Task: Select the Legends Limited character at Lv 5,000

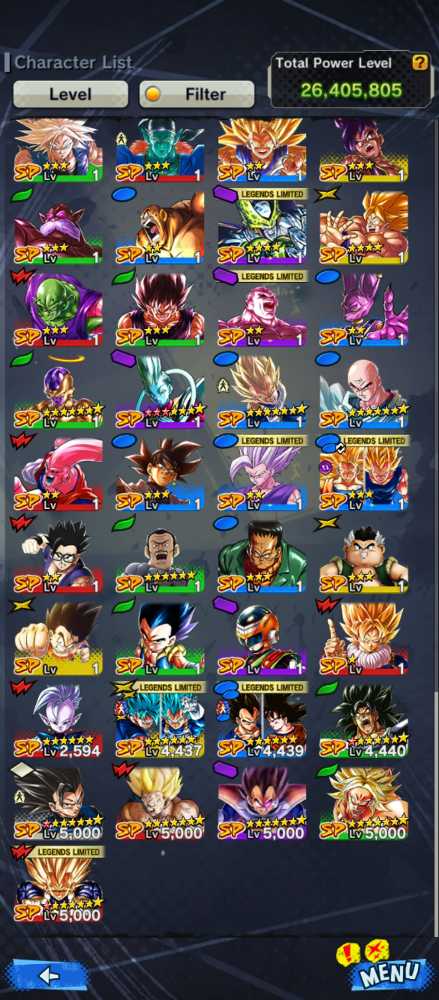Action: [58, 884]
